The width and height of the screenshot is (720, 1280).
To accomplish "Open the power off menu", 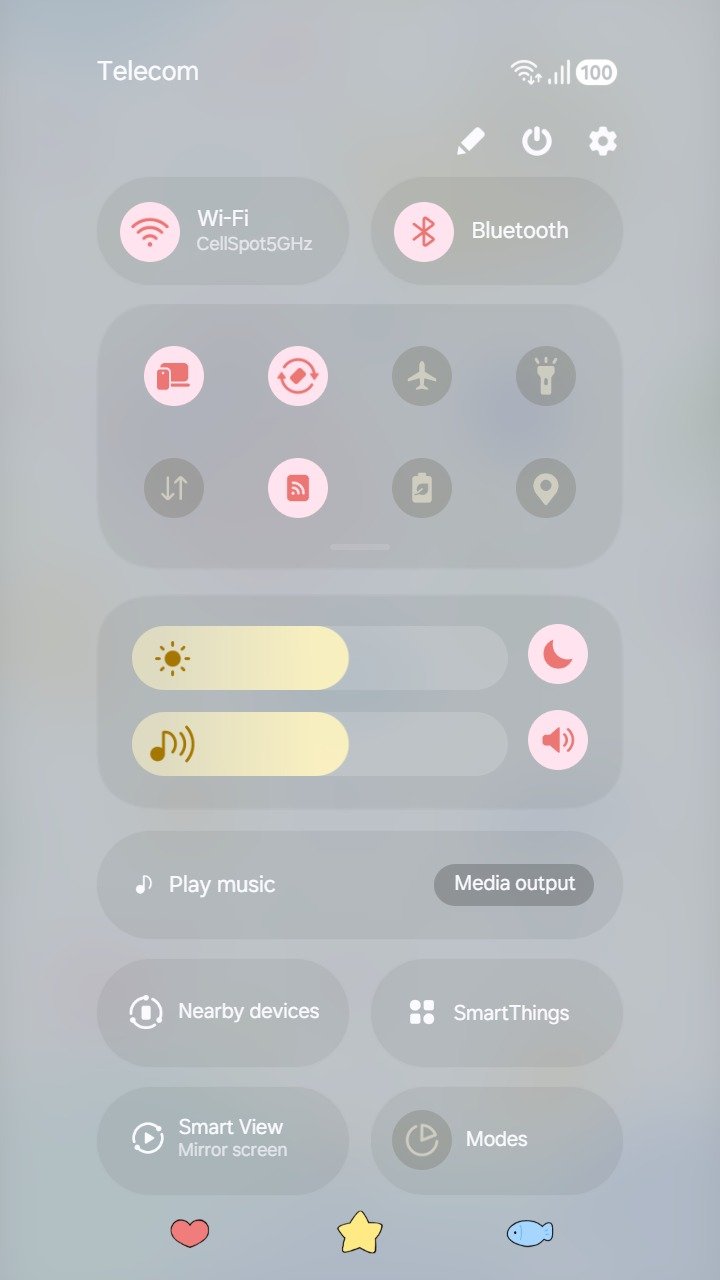I will point(537,142).
